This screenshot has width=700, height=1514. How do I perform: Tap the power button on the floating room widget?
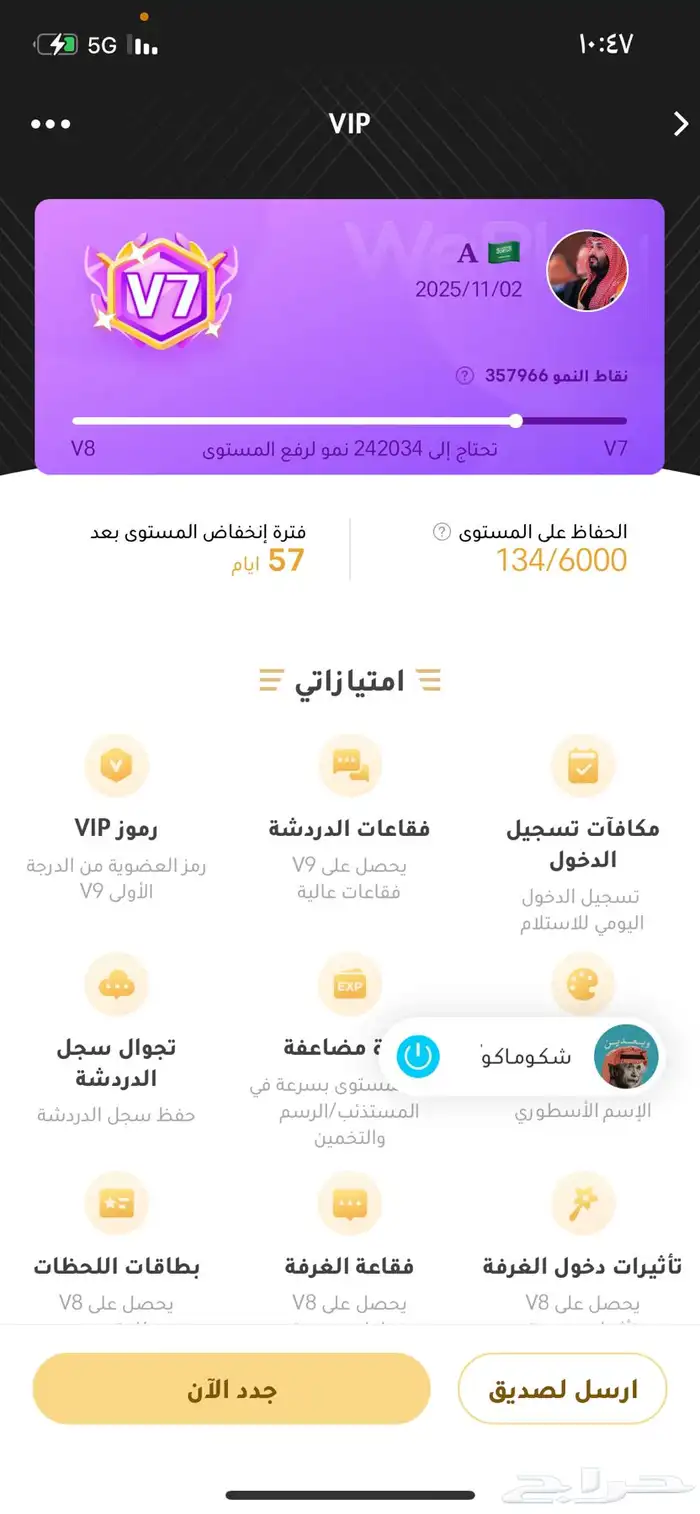click(418, 1056)
